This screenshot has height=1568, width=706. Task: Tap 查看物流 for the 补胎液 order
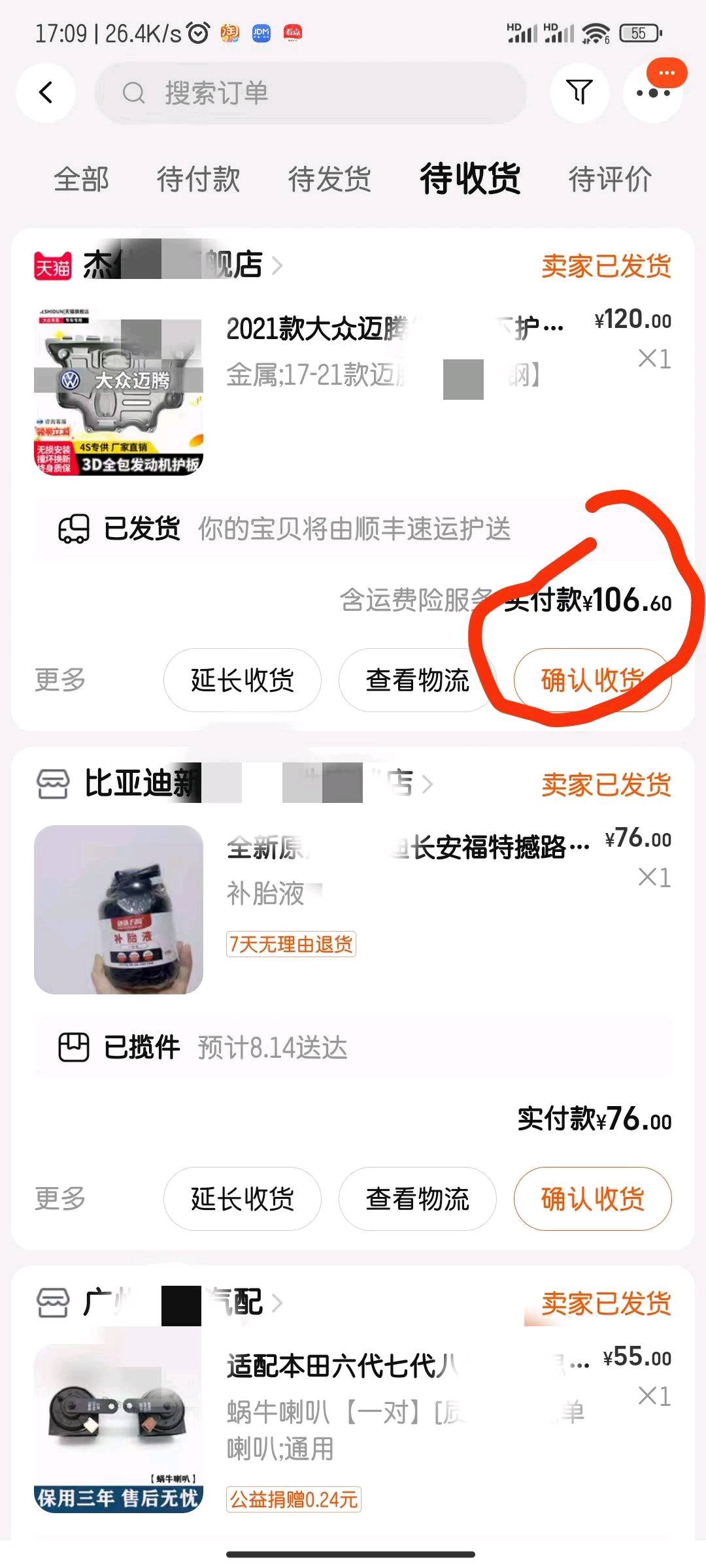[x=417, y=1199]
